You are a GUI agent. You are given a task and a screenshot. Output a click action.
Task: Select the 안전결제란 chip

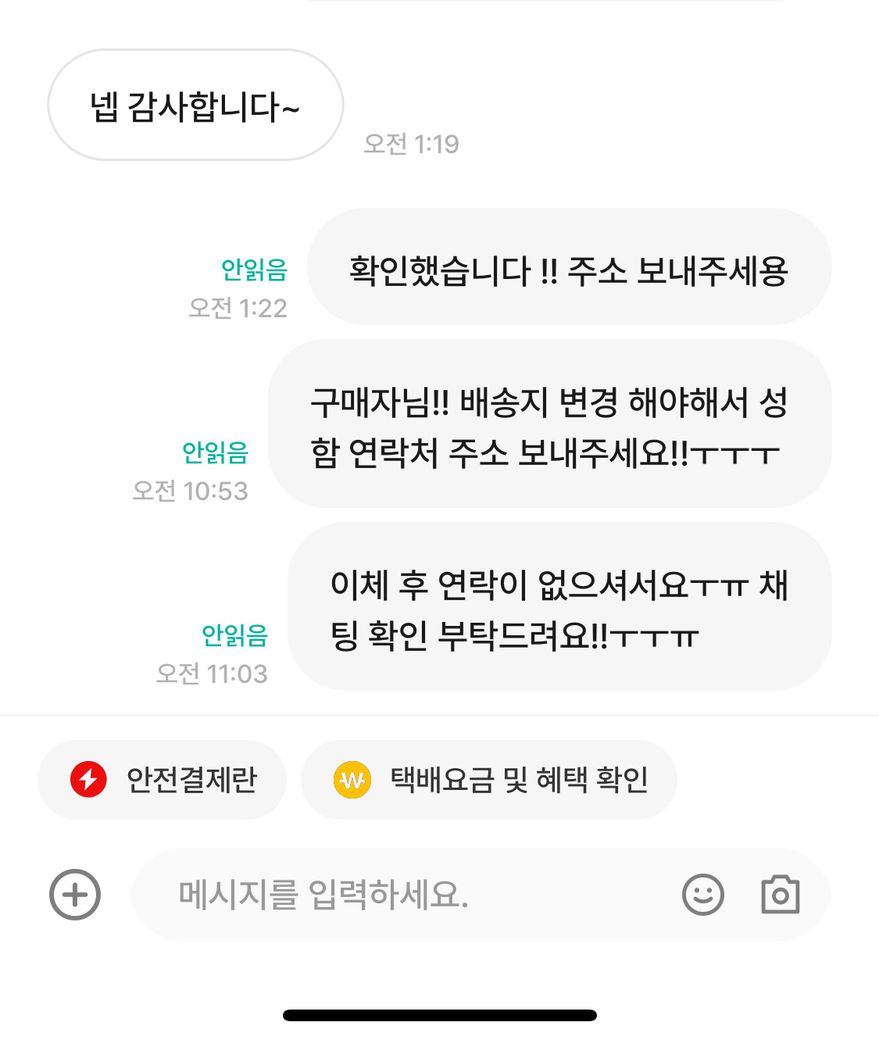point(162,780)
